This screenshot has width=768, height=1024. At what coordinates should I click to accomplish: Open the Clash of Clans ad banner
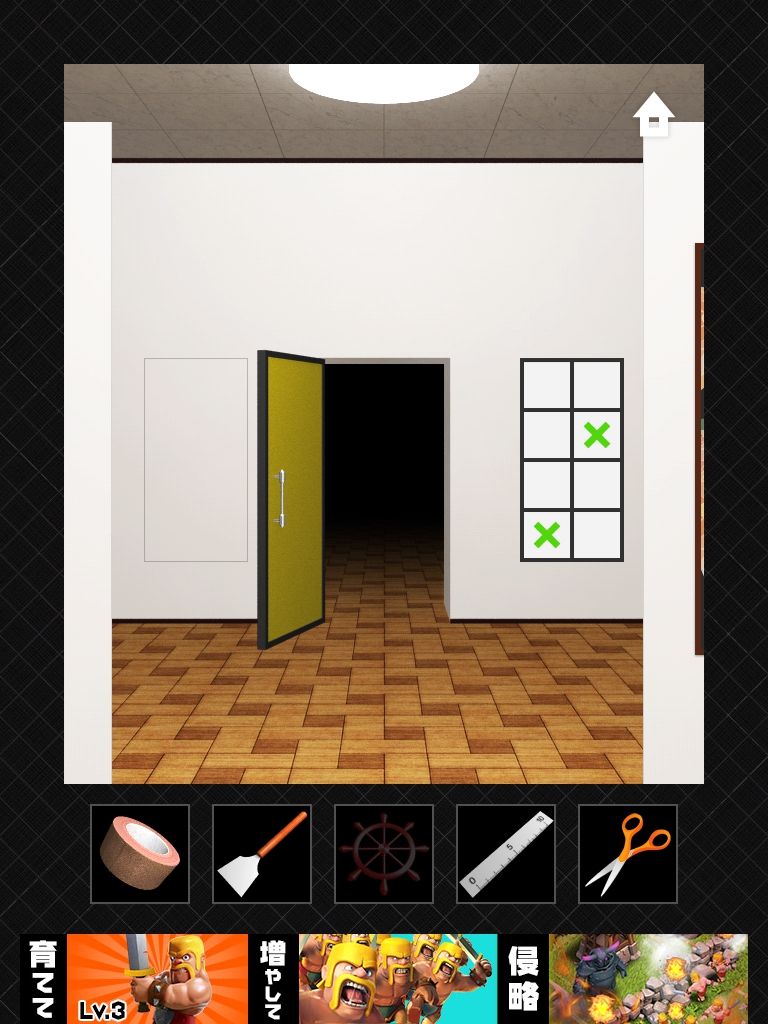click(384, 978)
